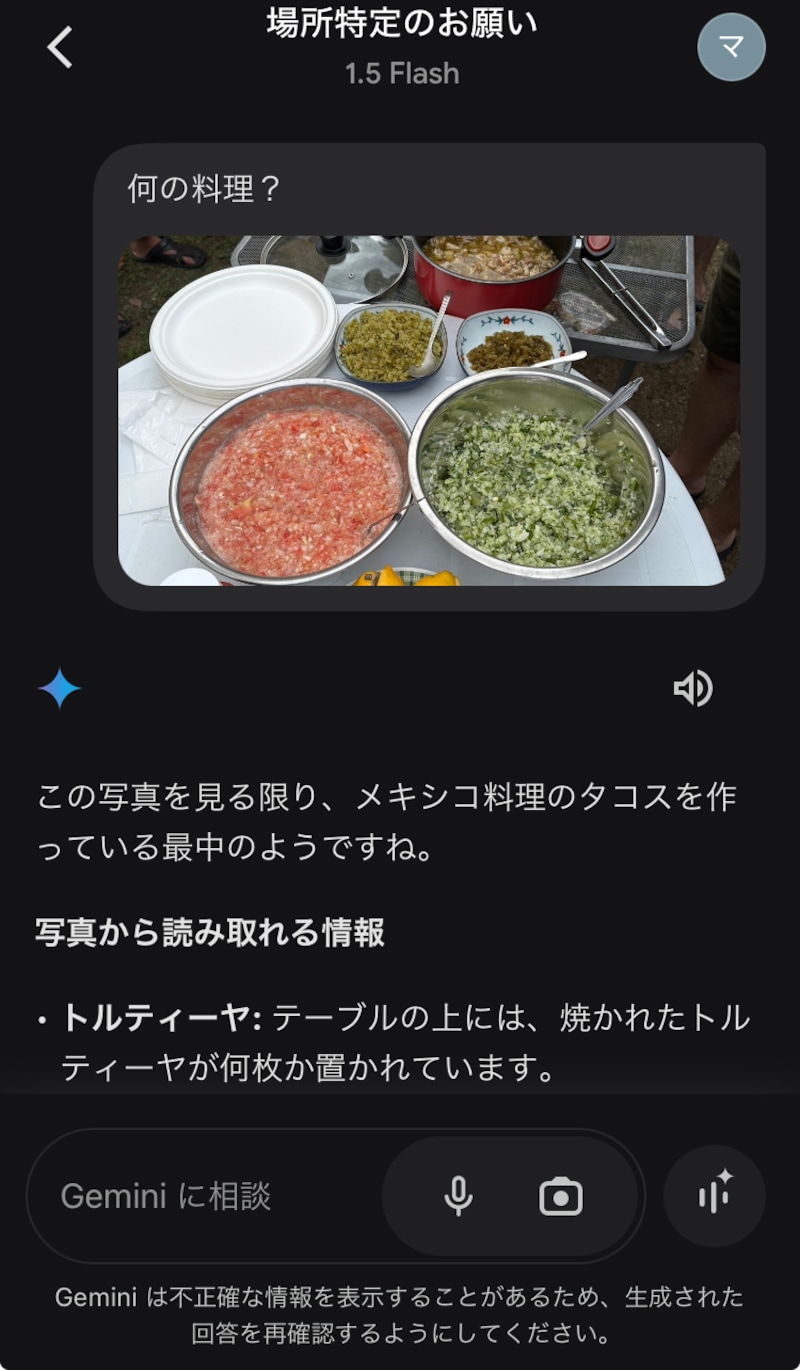Listen to the response with speaker icon
The height and width of the screenshot is (1370, 800).
click(x=692, y=688)
